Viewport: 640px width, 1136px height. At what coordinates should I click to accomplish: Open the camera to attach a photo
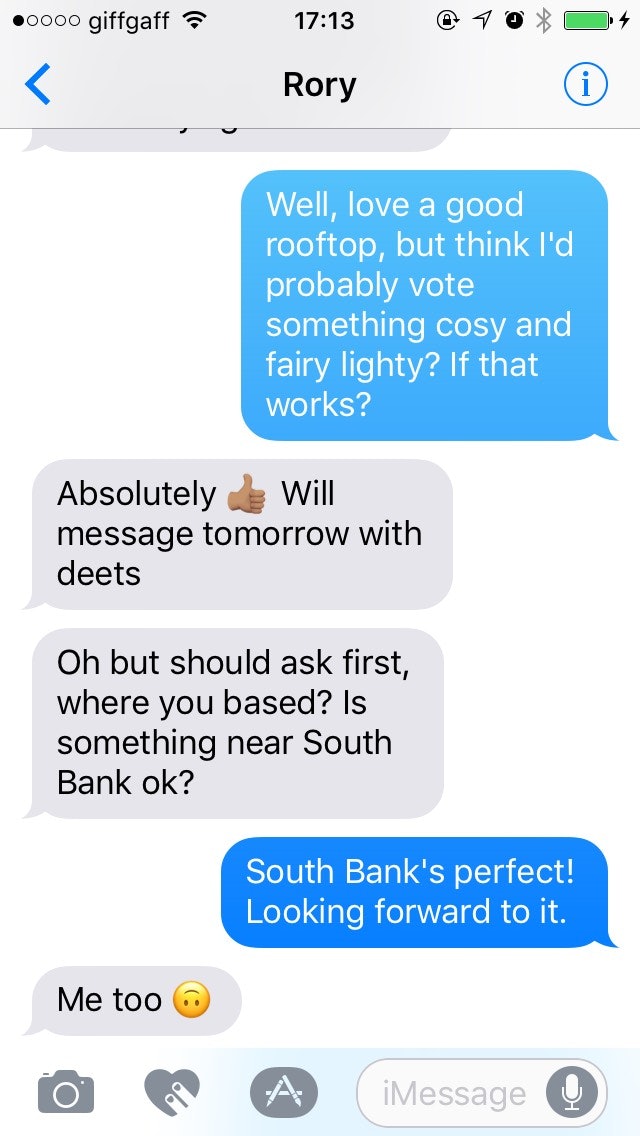point(66,1091)
